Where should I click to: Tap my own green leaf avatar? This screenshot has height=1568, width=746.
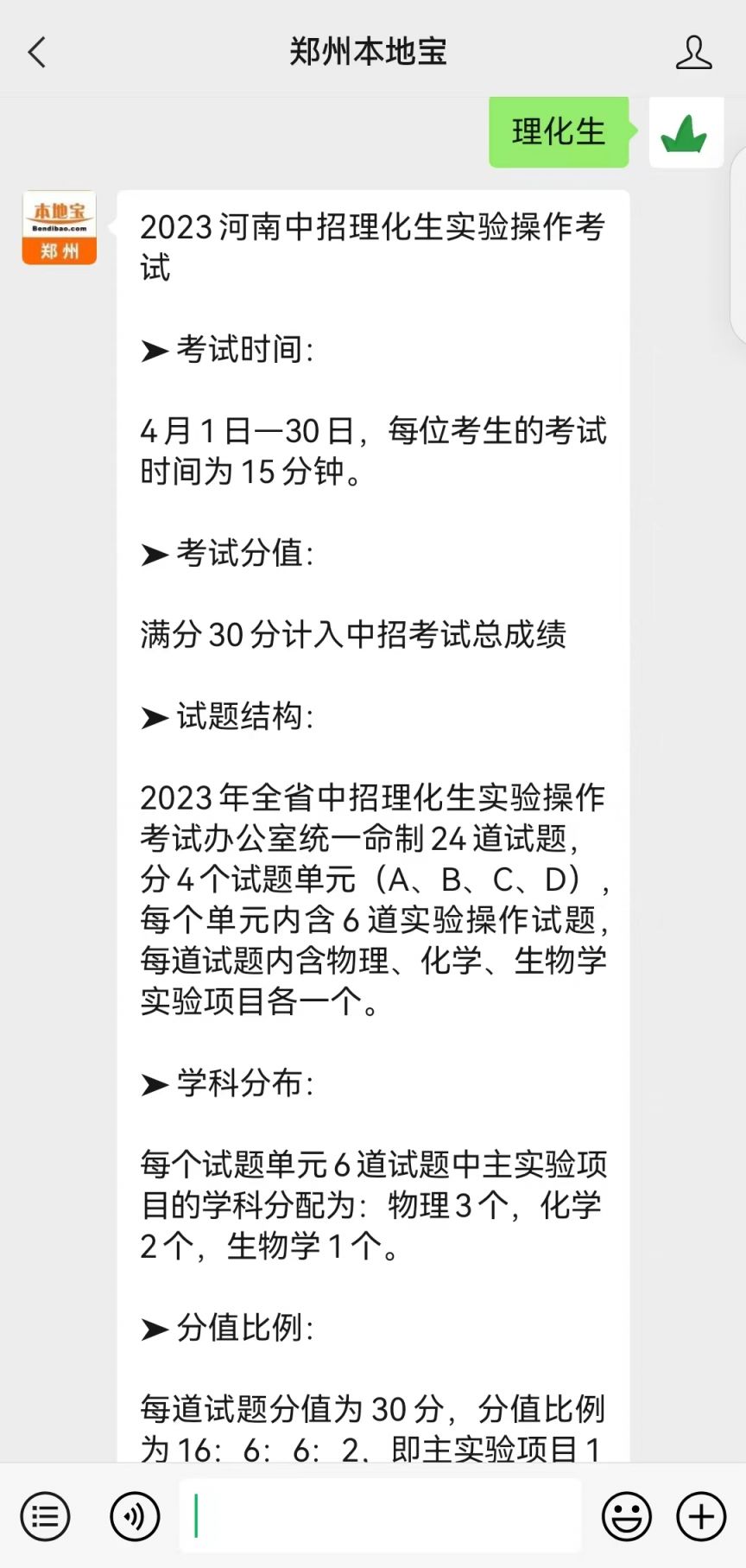tap(686, 131)
